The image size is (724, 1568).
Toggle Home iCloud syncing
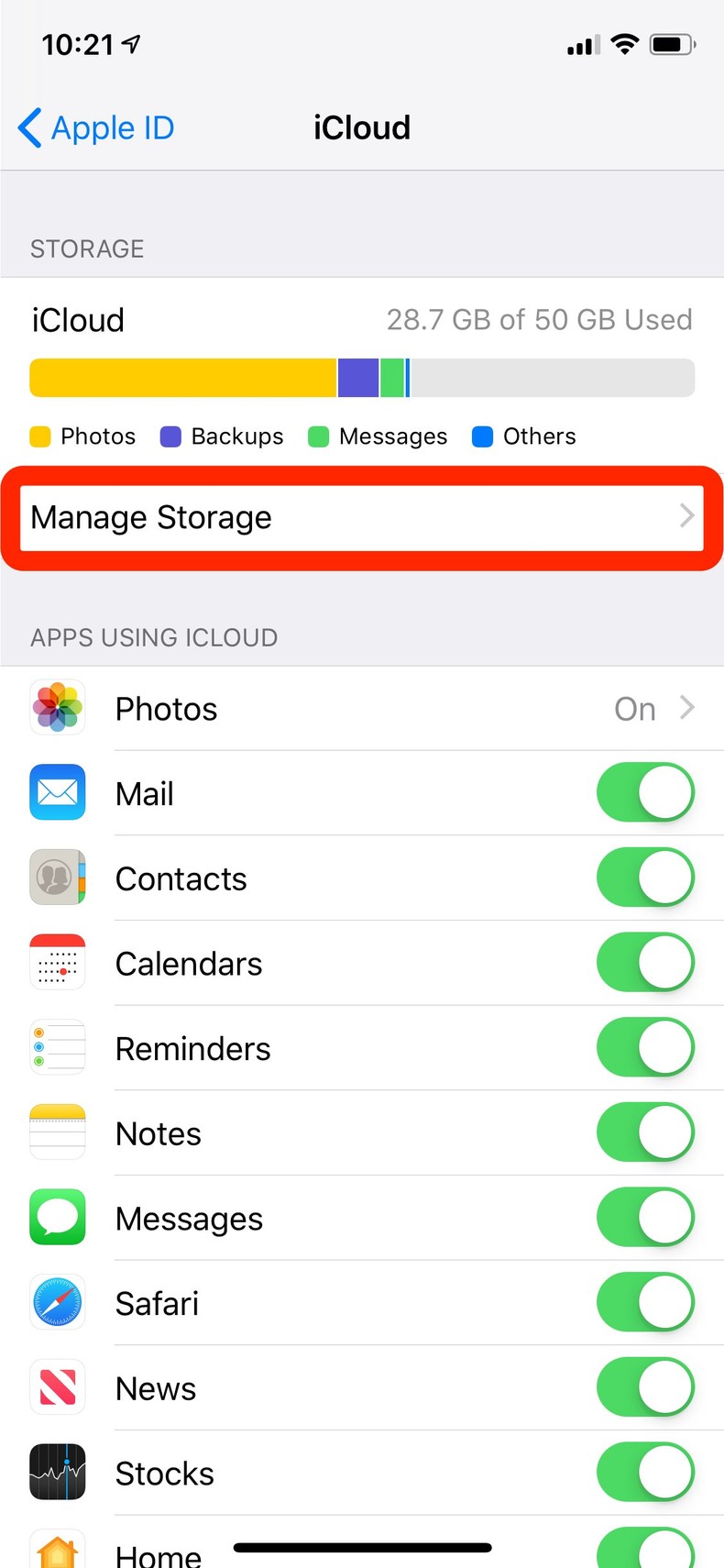pyautogui.click(x=645, y=1548)
